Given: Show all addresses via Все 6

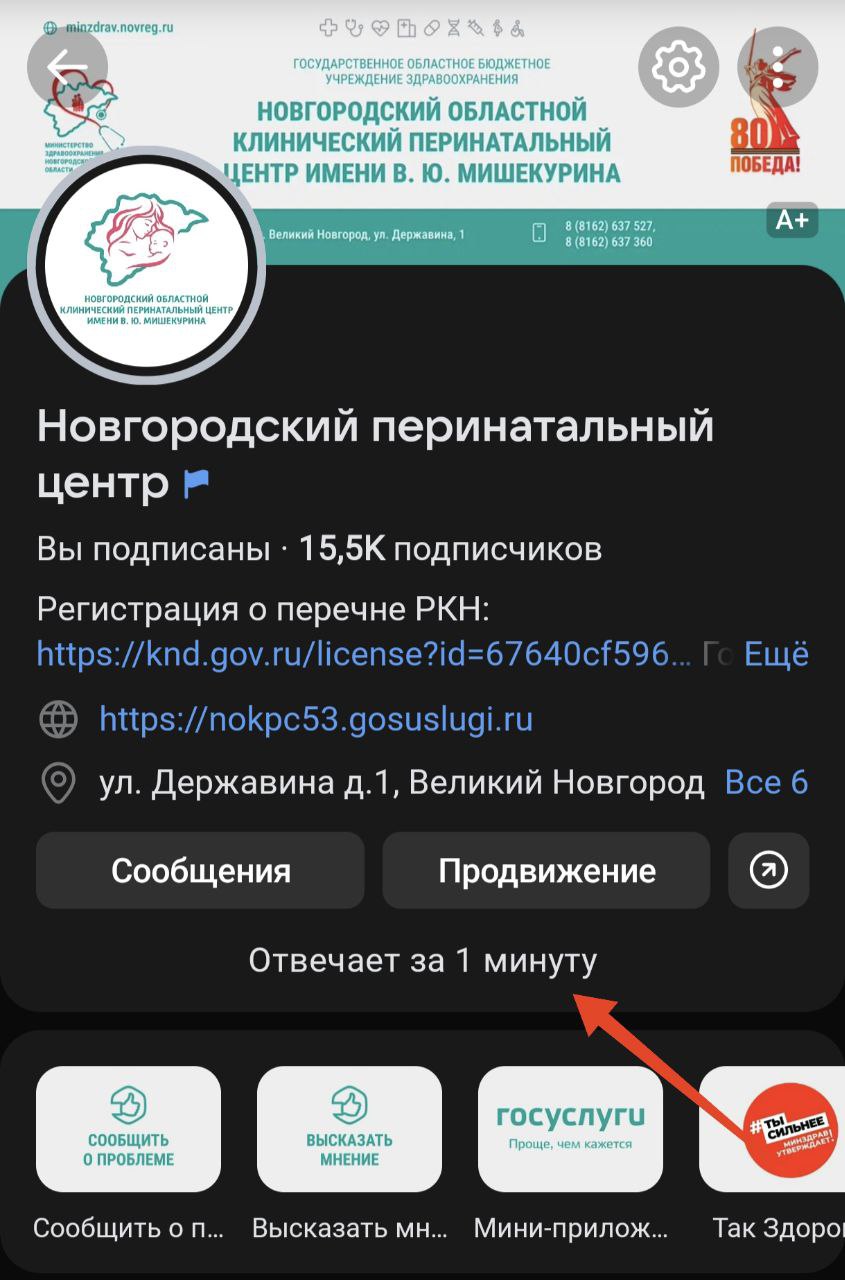Looking at the screenshot, I should (766, 782).
